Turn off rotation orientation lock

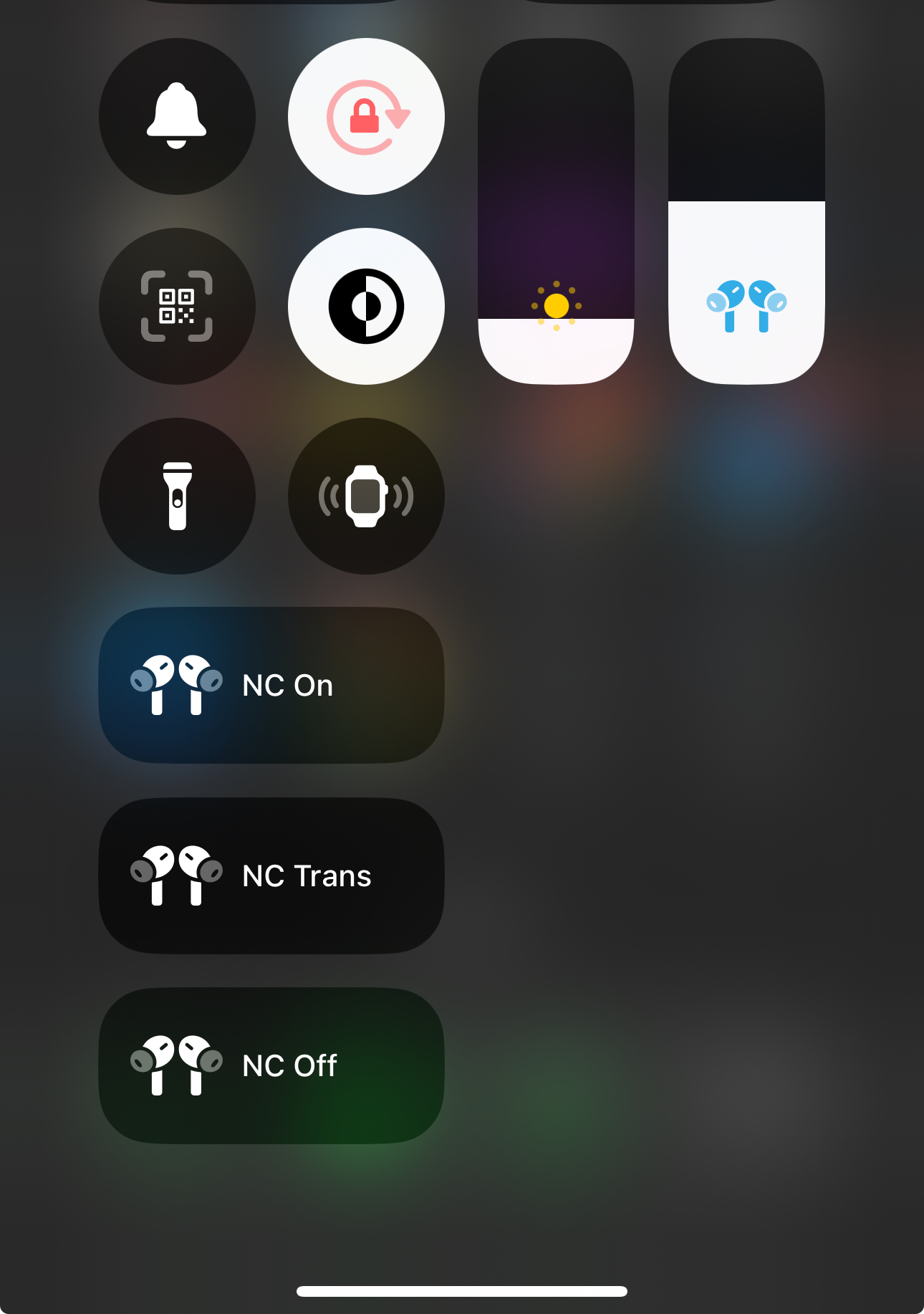point(366,116)
